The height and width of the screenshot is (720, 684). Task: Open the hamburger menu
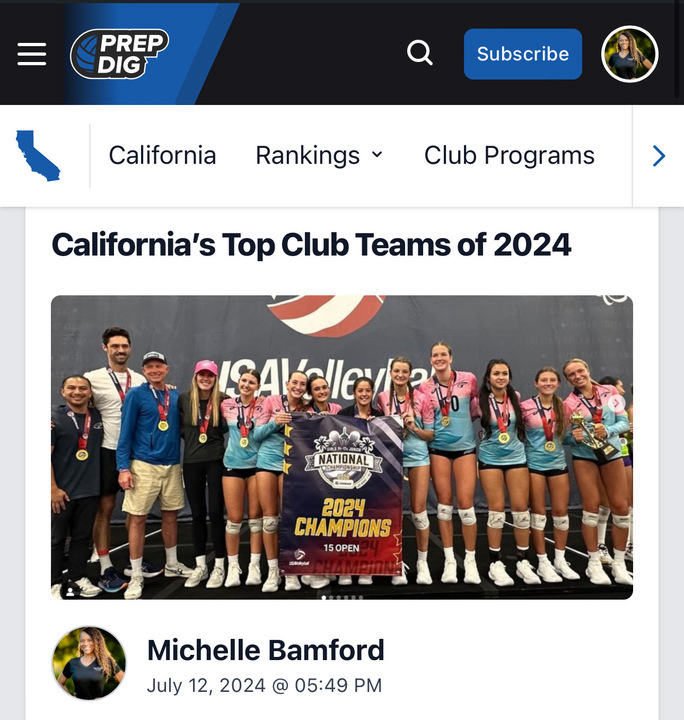tap(32, 54)
